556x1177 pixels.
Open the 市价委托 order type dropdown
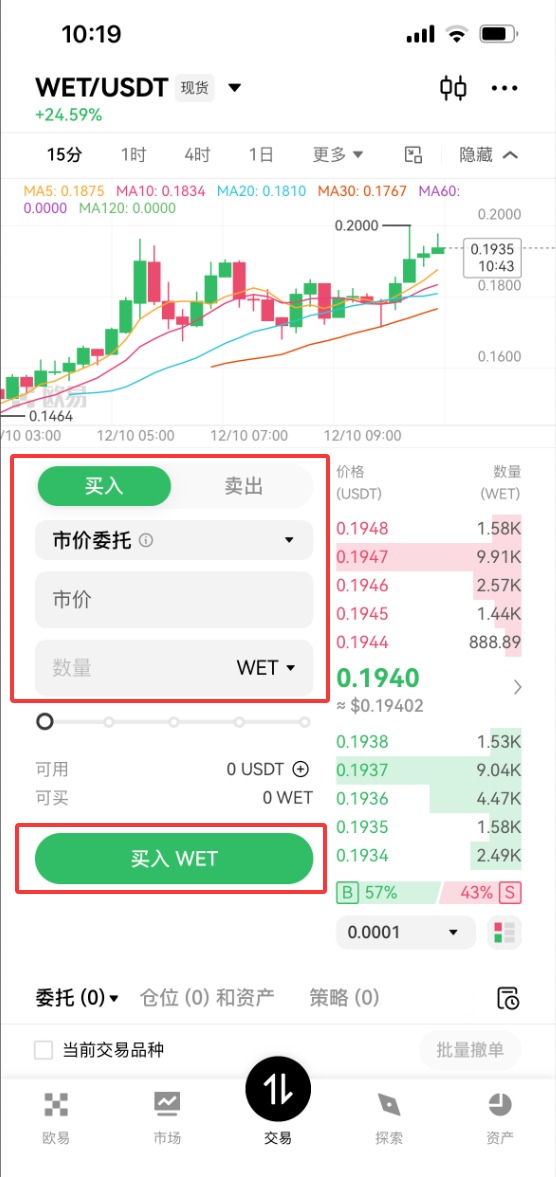tap(174, 540)
